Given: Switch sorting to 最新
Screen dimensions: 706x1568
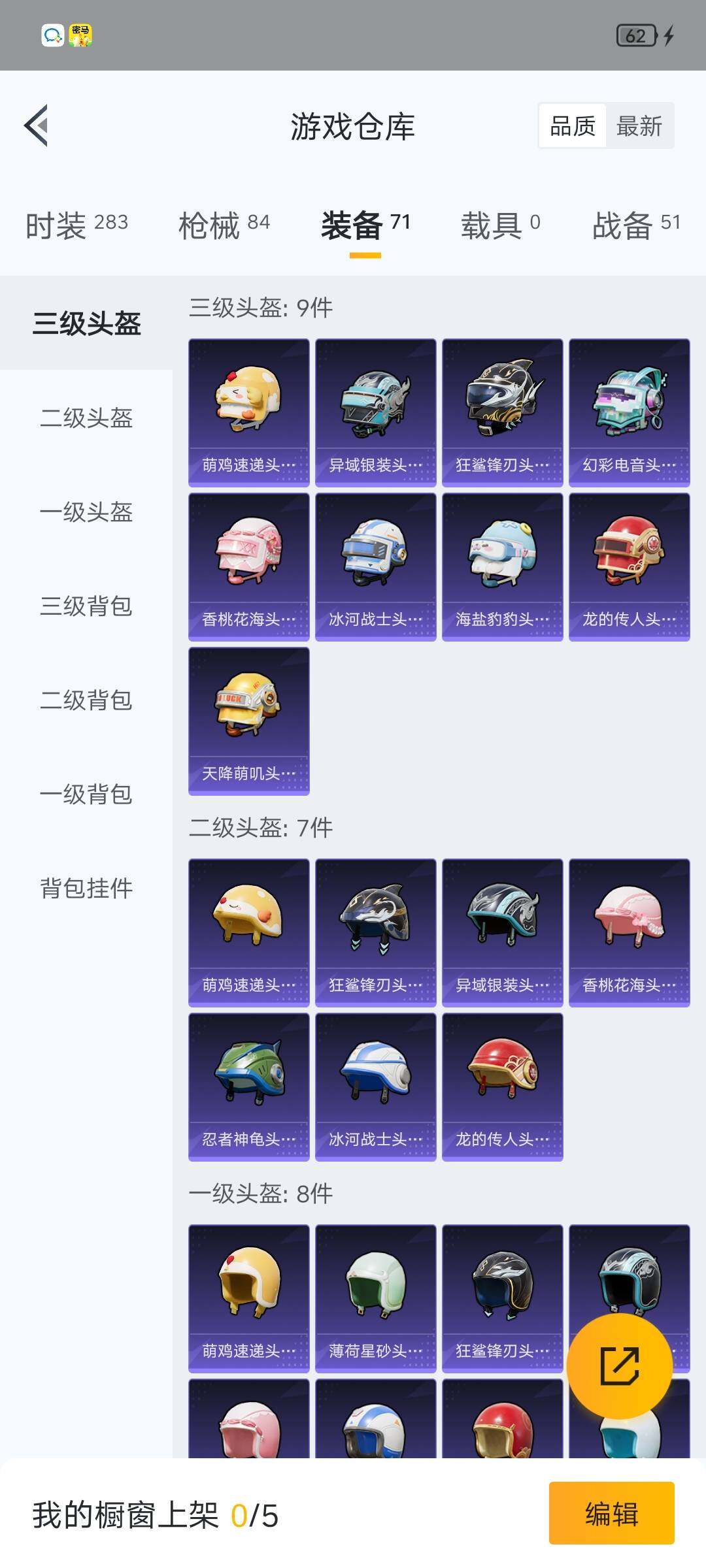Looking at the screenshot, I should 640,125.
